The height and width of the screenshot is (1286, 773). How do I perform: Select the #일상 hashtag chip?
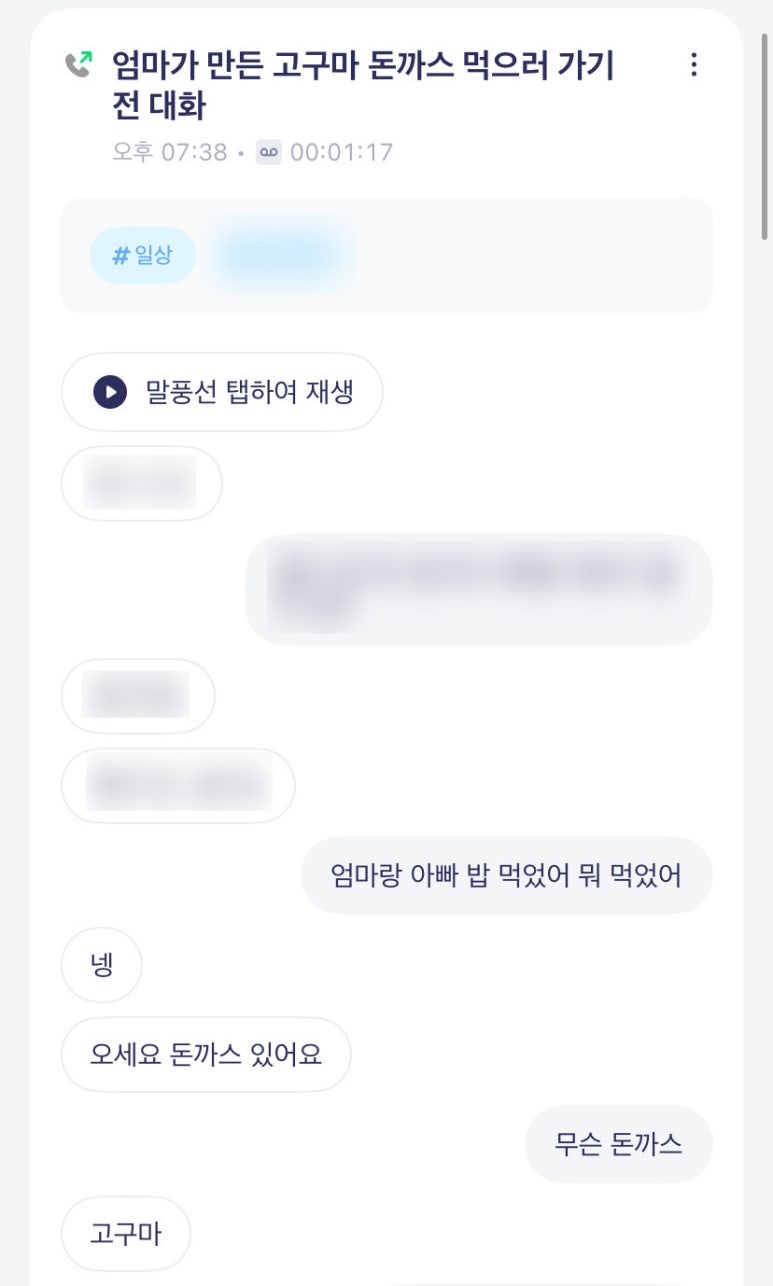click(x=142, y=255)
